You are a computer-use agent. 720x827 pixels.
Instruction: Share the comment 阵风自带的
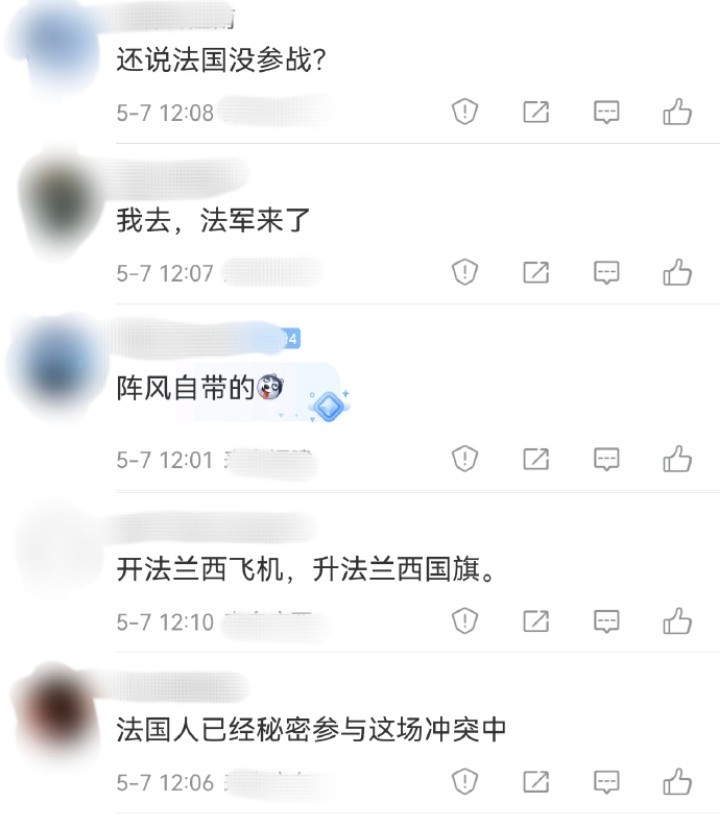click(x=537, y=459)
